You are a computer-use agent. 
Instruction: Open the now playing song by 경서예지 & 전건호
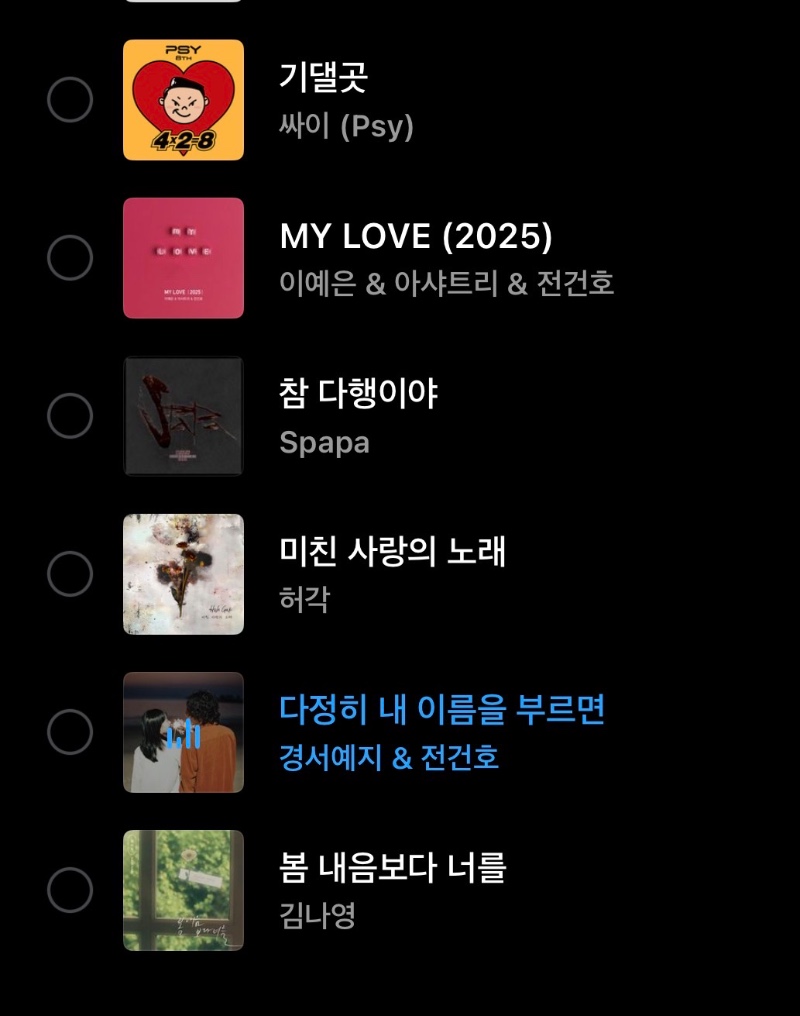tap(441, 732)
